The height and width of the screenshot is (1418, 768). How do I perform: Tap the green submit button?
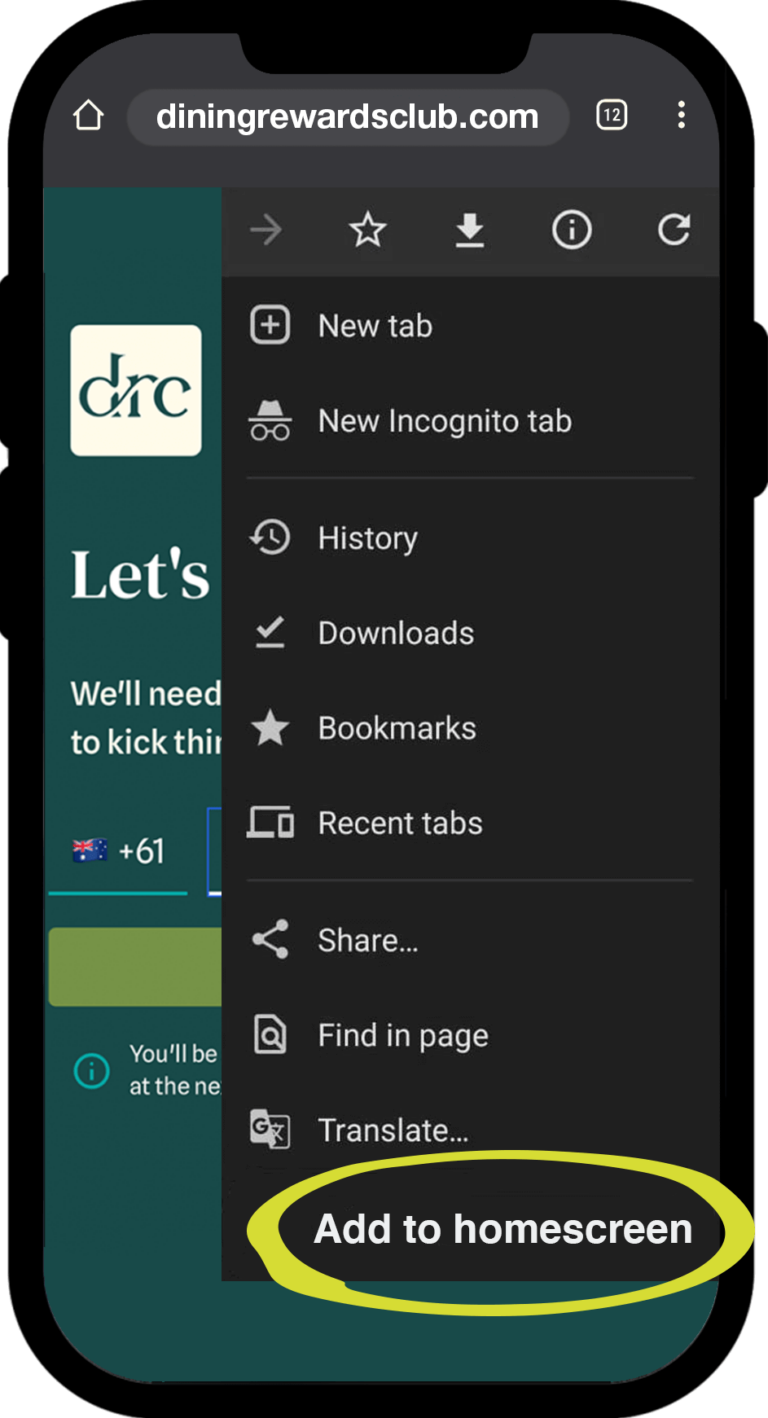click(134, 966)
